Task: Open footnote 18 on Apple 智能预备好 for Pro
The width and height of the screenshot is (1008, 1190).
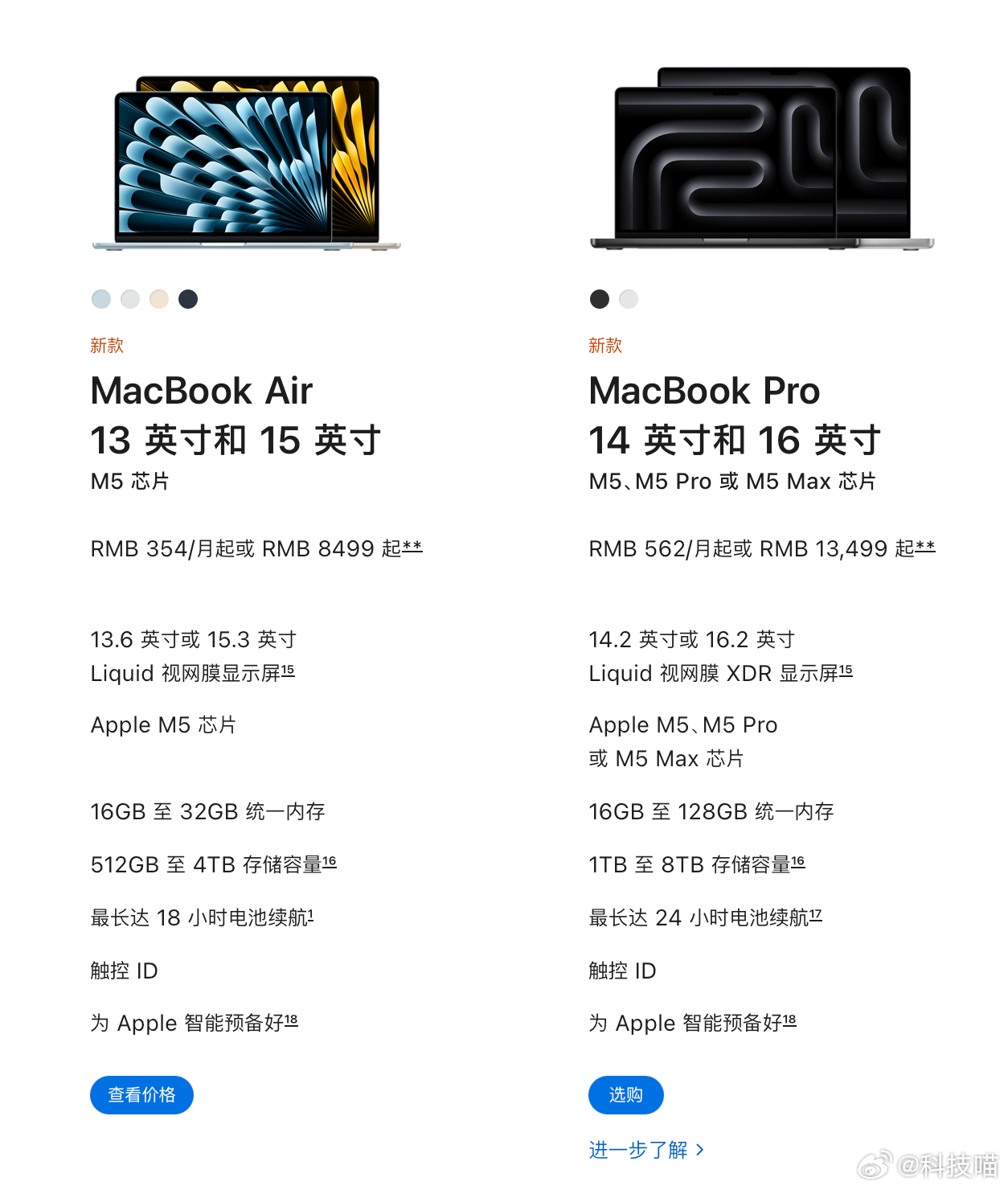Action: pos(789,1018)
